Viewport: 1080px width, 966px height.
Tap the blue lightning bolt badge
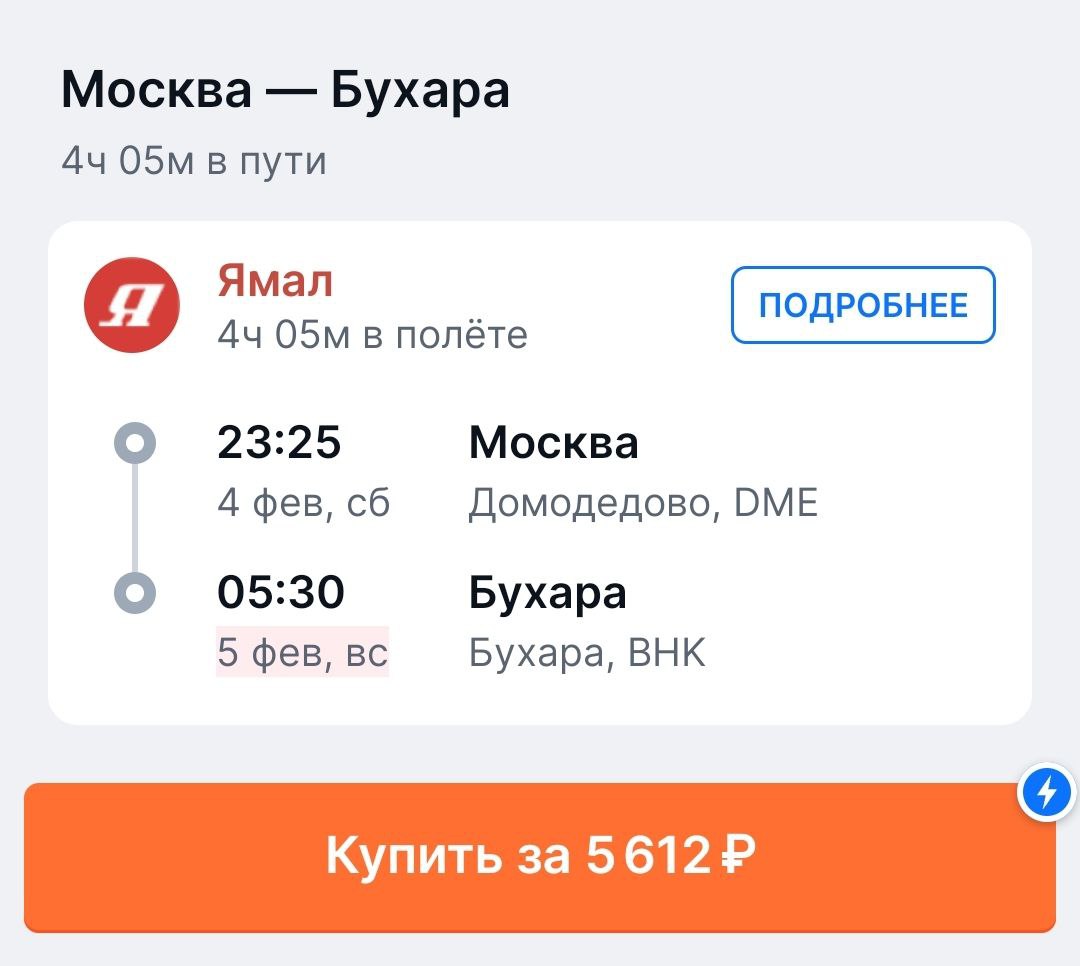(1046, 795)
